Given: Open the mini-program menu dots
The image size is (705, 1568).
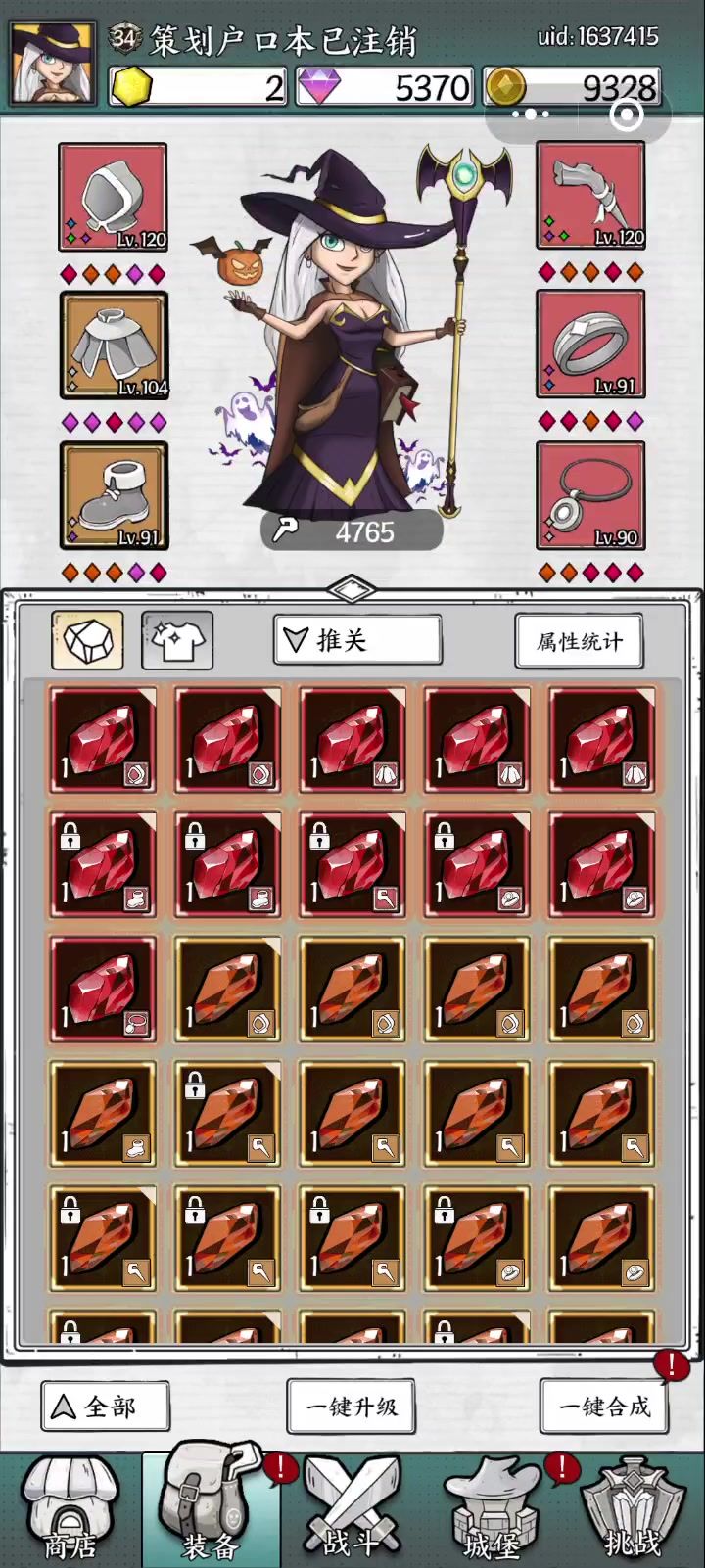Looking at the screenshot, I should (531, 115).
